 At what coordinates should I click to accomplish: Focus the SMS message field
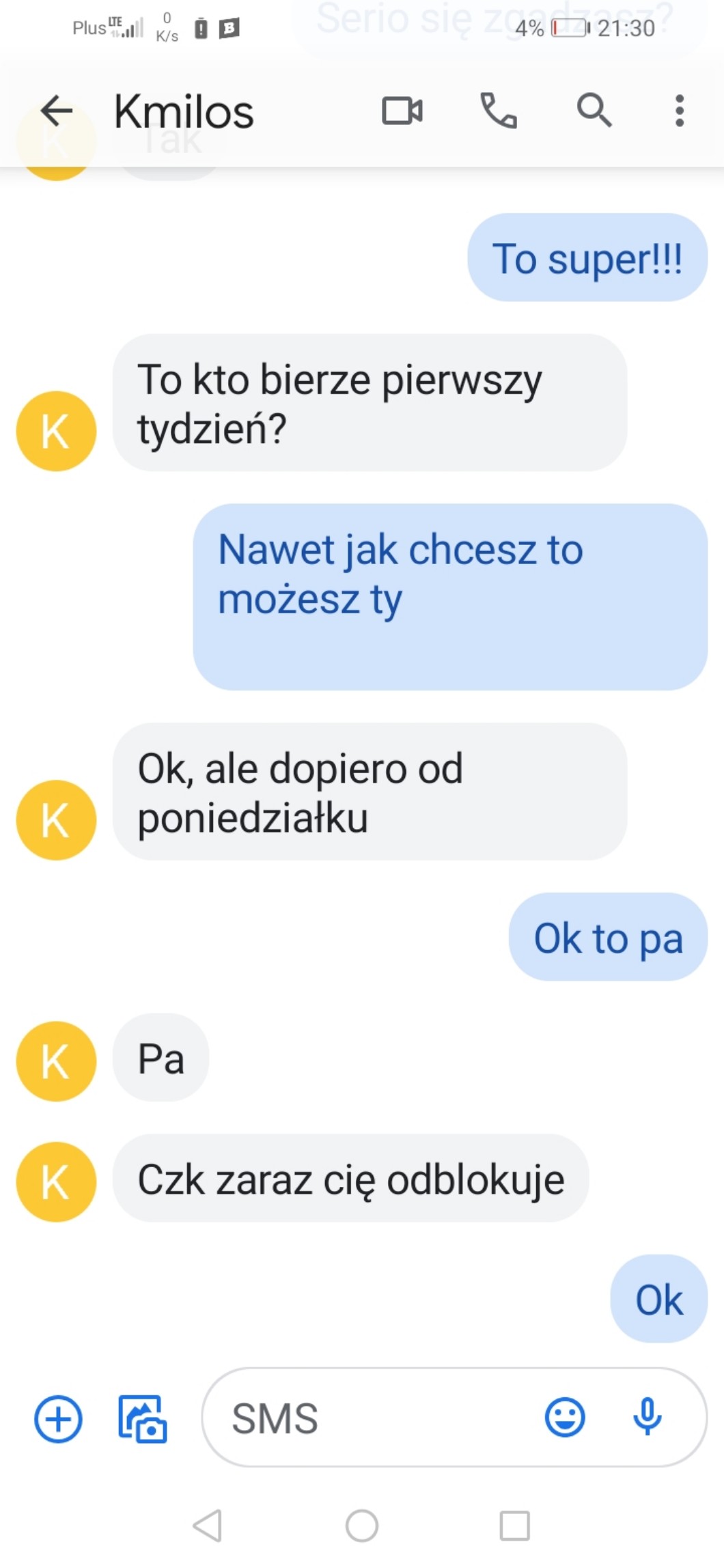(x=376, y=1418)
